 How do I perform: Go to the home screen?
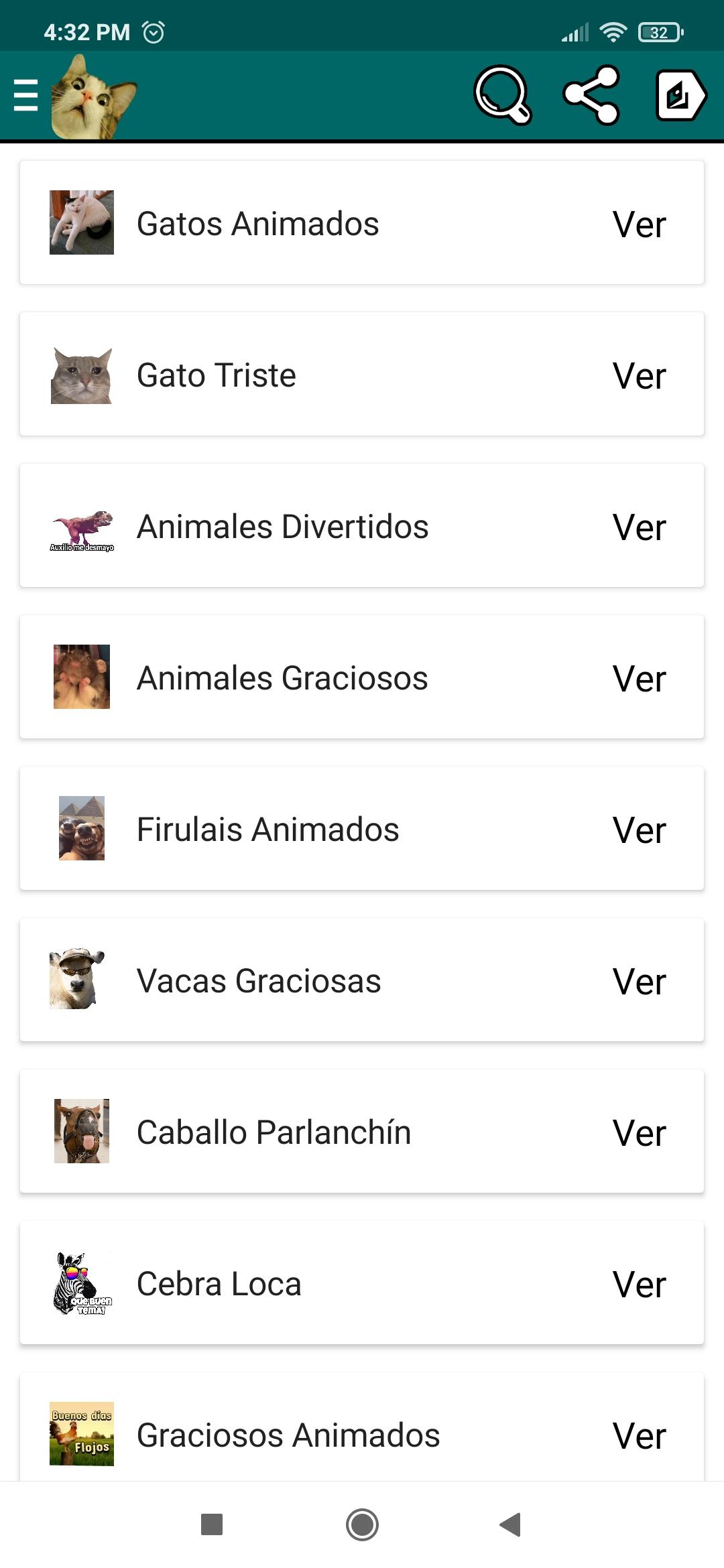362,1524
